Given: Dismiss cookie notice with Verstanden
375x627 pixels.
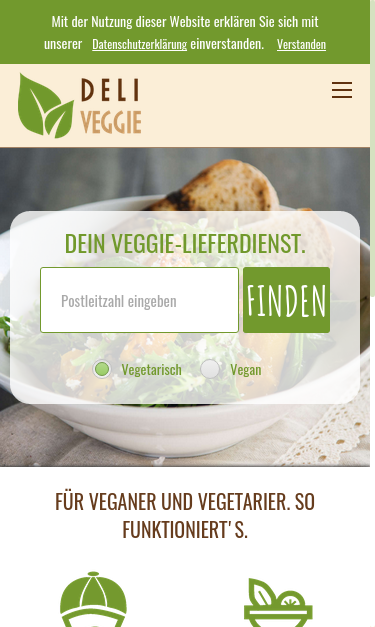Looking at the screenshot, I should pyautogui.click(x=301, y=44).
